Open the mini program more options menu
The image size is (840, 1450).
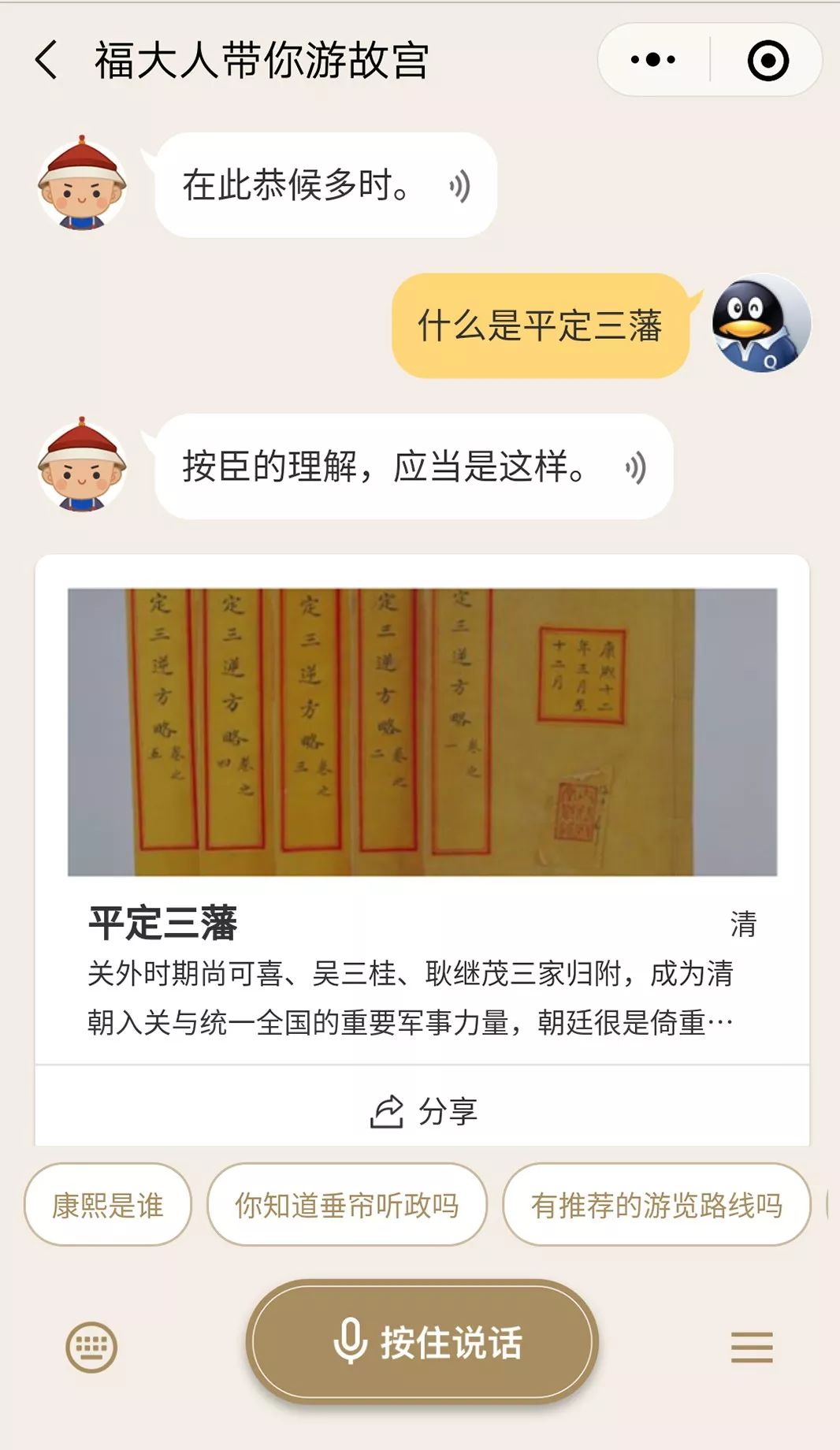point(653,61)
